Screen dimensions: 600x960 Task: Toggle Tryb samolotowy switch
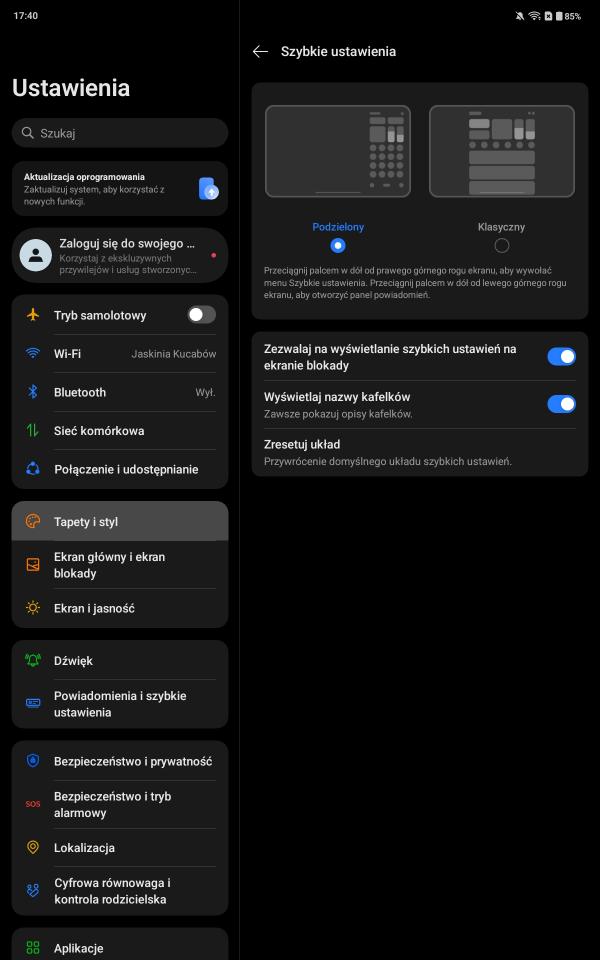tap(201, 315)
